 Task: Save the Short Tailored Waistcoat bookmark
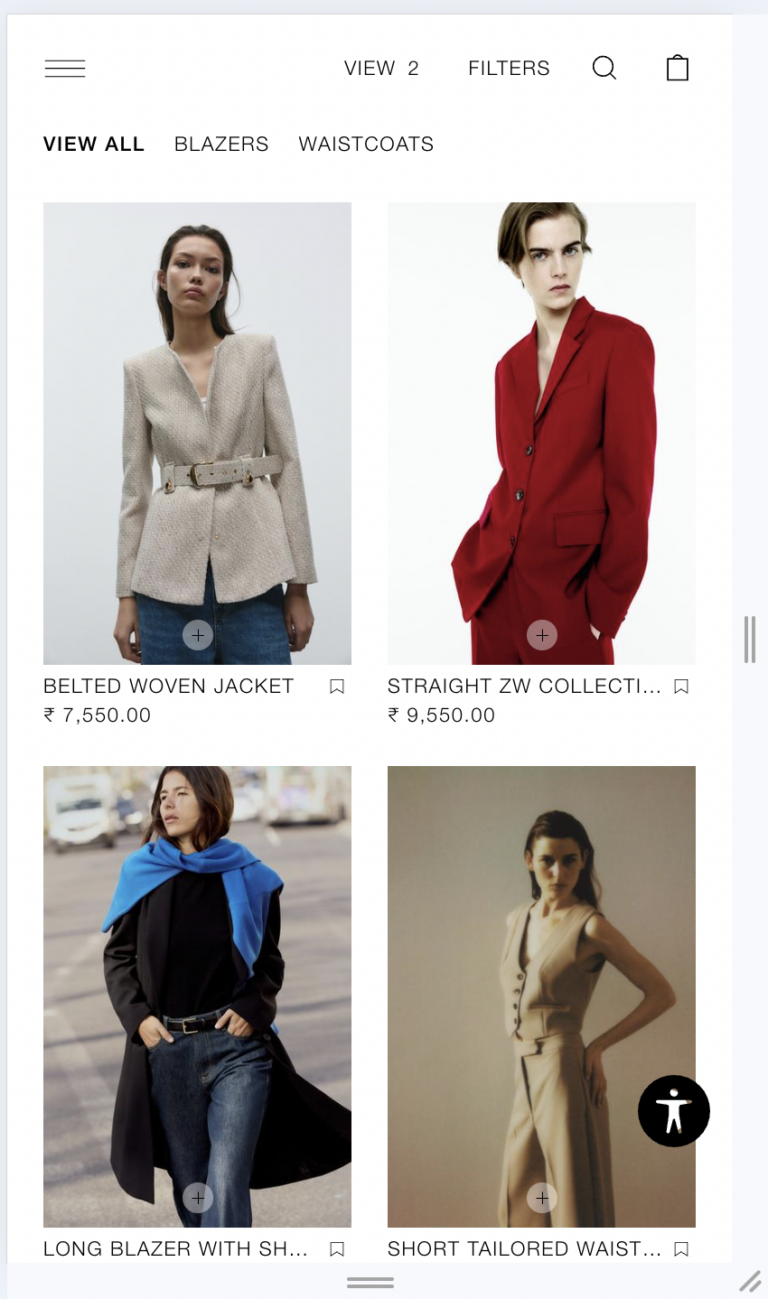click(x=681, y=1249)
